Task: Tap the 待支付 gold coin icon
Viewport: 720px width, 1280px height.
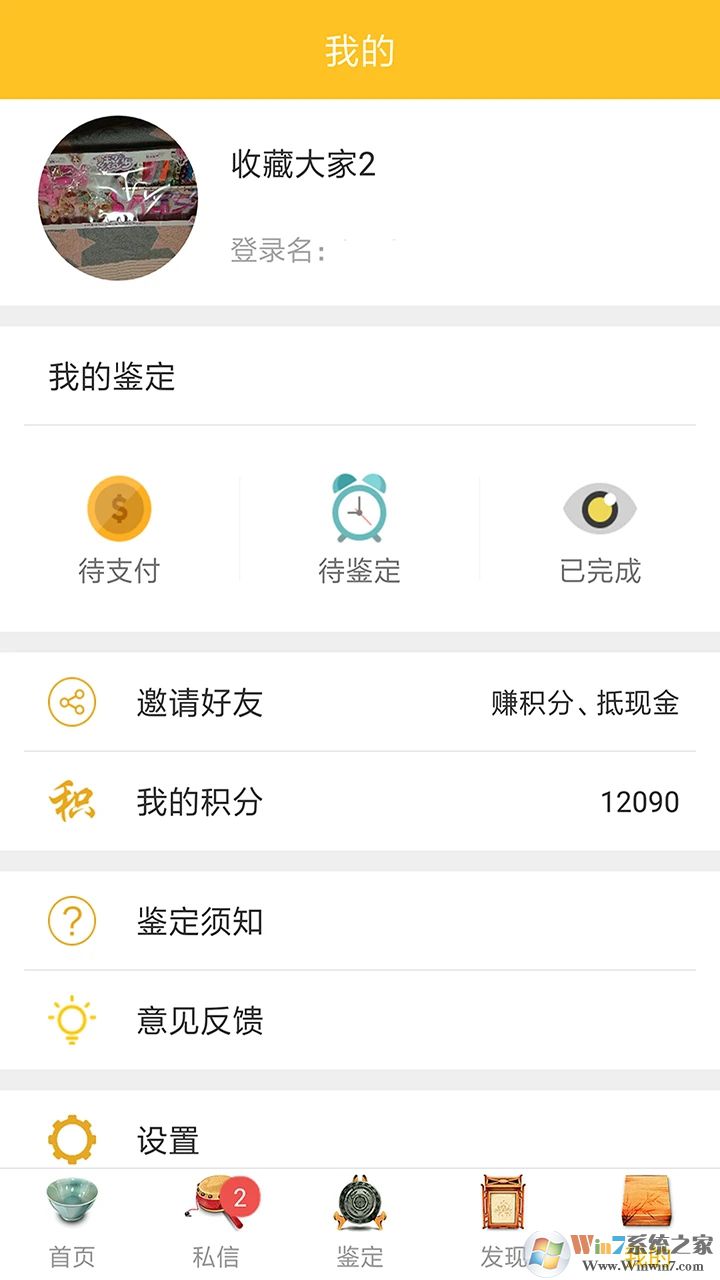Action: point(118,508)
